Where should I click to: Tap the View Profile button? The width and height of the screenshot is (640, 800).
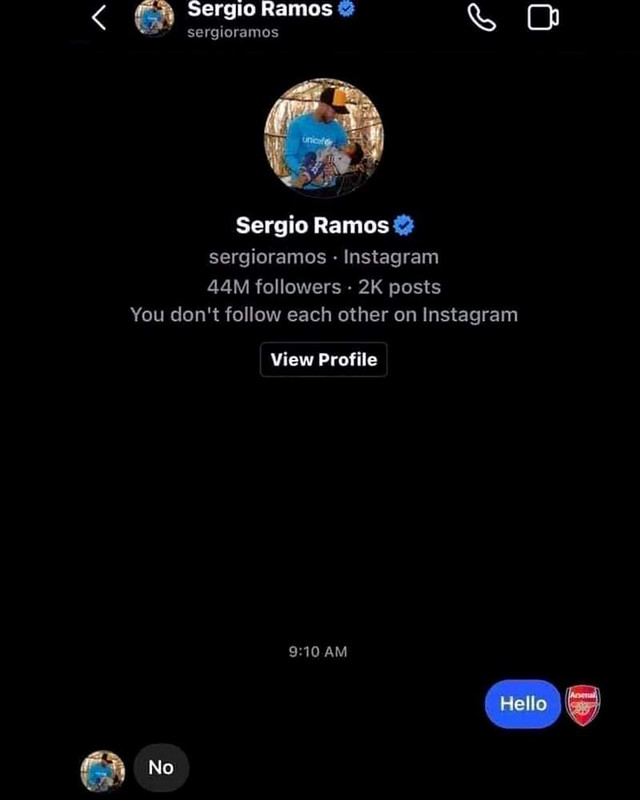coord(323,359)
